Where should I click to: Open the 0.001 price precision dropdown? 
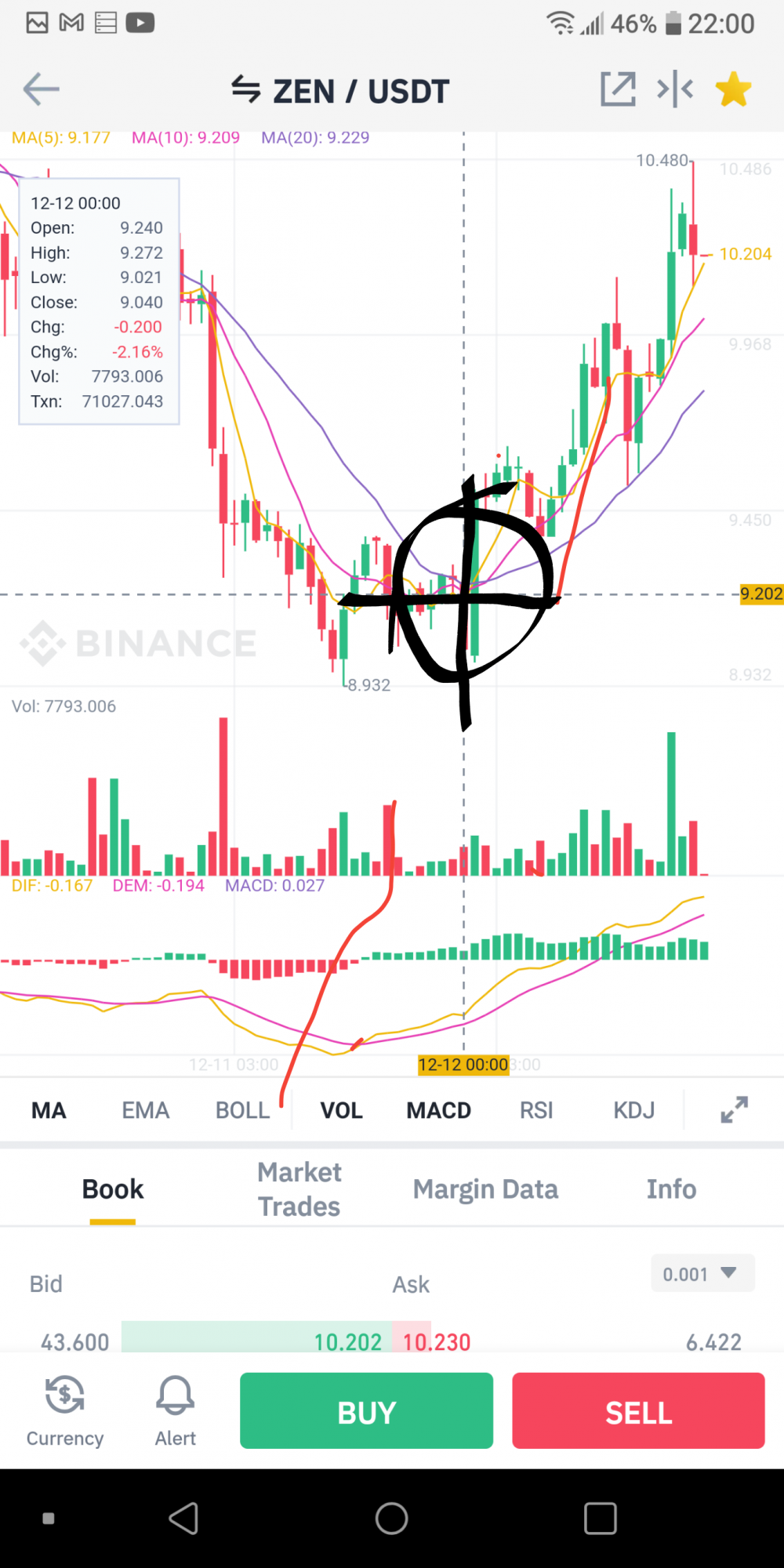click(703, 1273)
